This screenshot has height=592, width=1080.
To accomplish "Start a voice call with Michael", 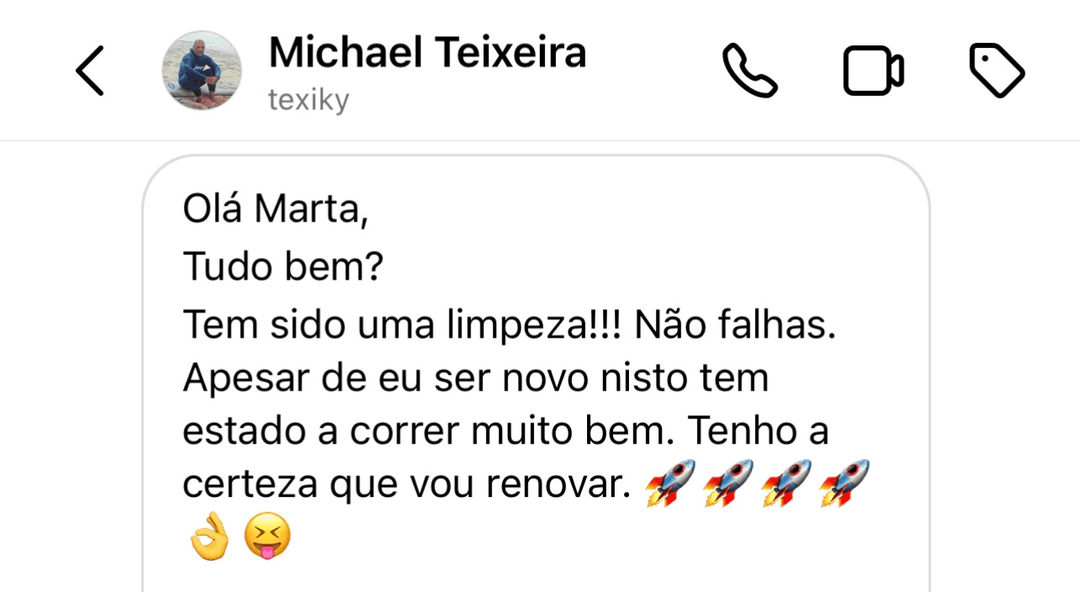I will point(750,71).
